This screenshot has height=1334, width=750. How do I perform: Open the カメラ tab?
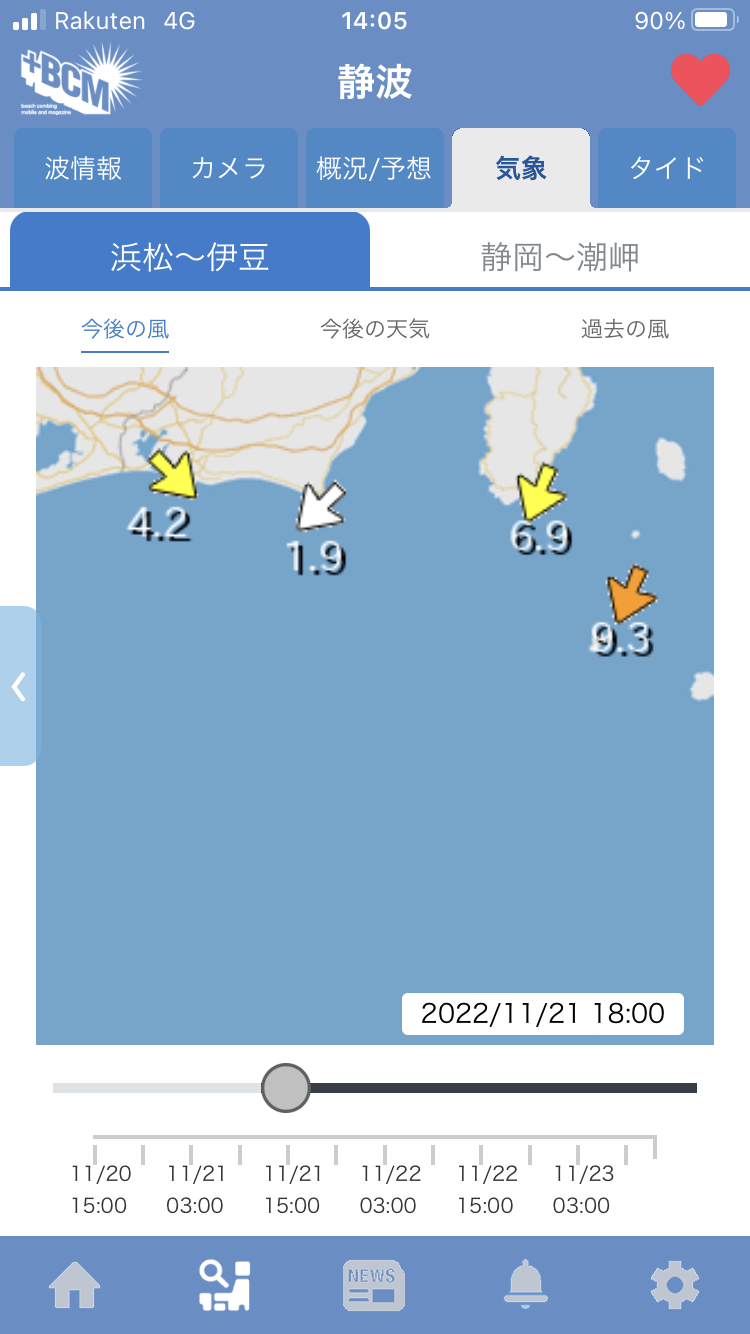tap(229, 168)
